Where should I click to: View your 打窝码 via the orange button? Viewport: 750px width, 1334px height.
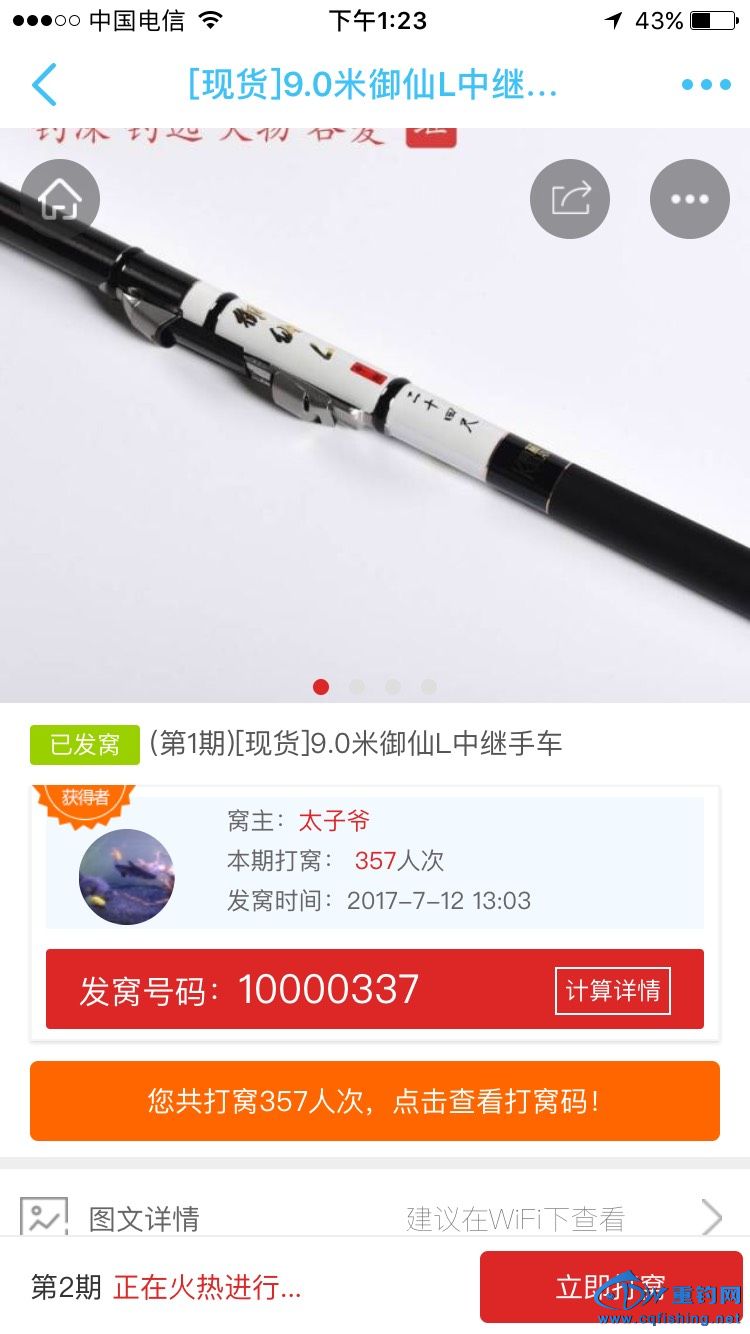375,1101
